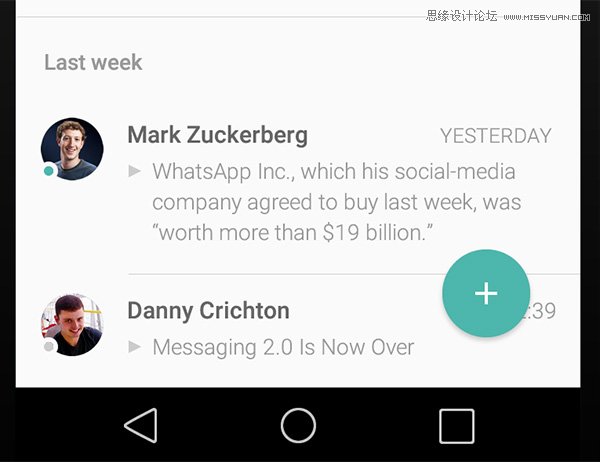Viewport: 600px width, 462px height.
Task: Open Danny Crichton's message thread
Action: coord(270,328)
